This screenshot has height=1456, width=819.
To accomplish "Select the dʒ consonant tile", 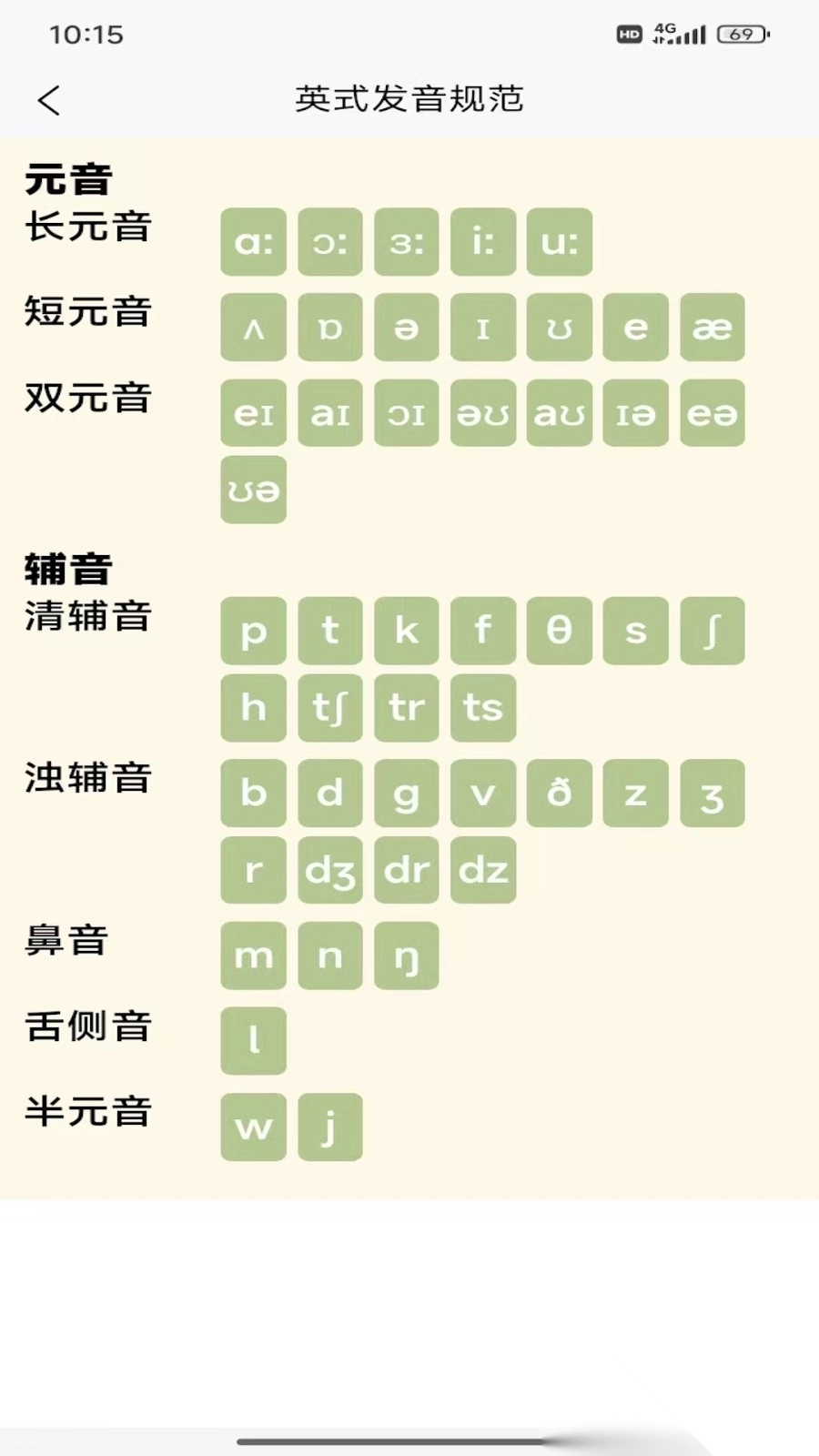I will (329, 870).
